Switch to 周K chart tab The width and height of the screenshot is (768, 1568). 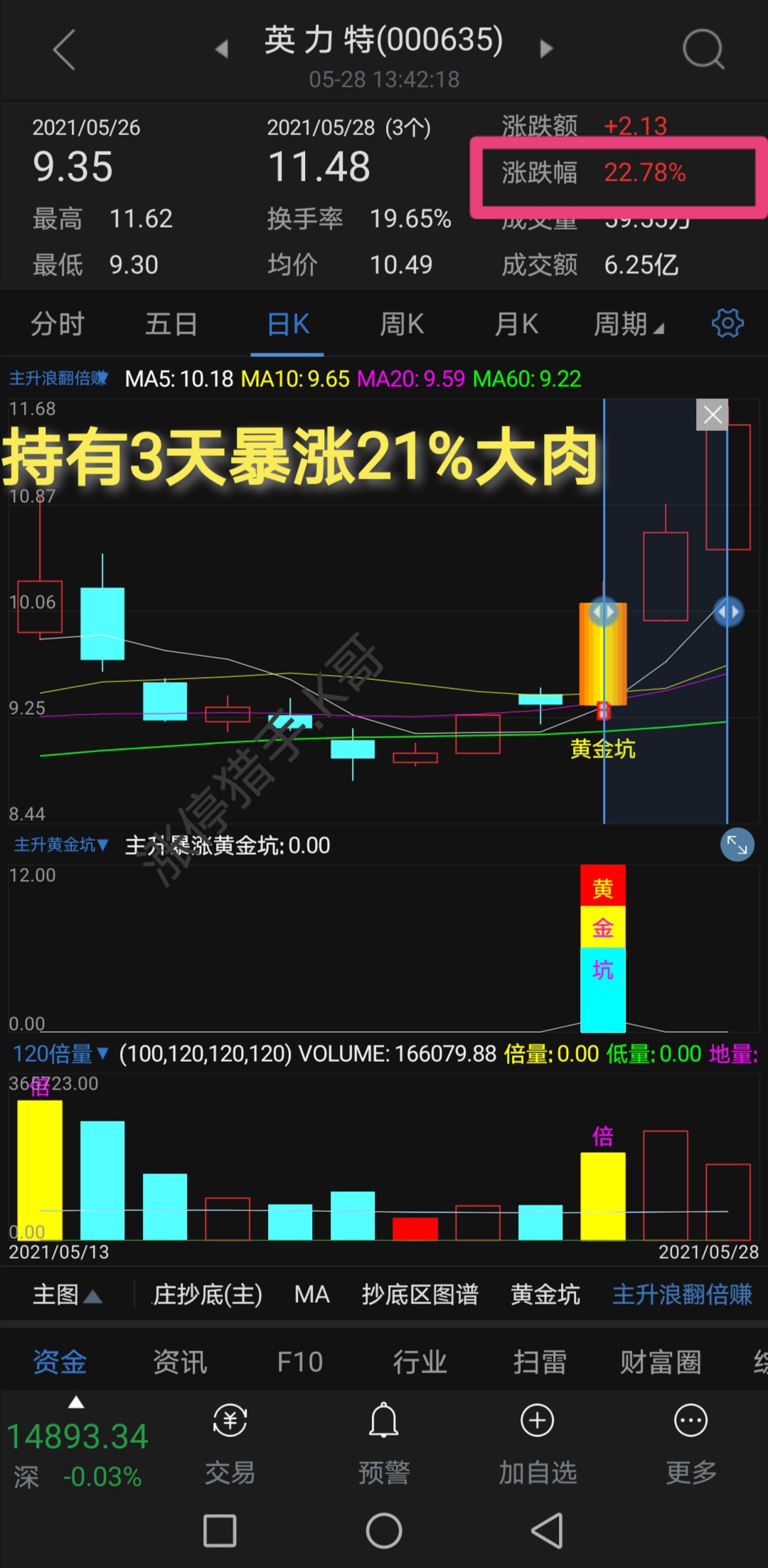click(402, 325)
